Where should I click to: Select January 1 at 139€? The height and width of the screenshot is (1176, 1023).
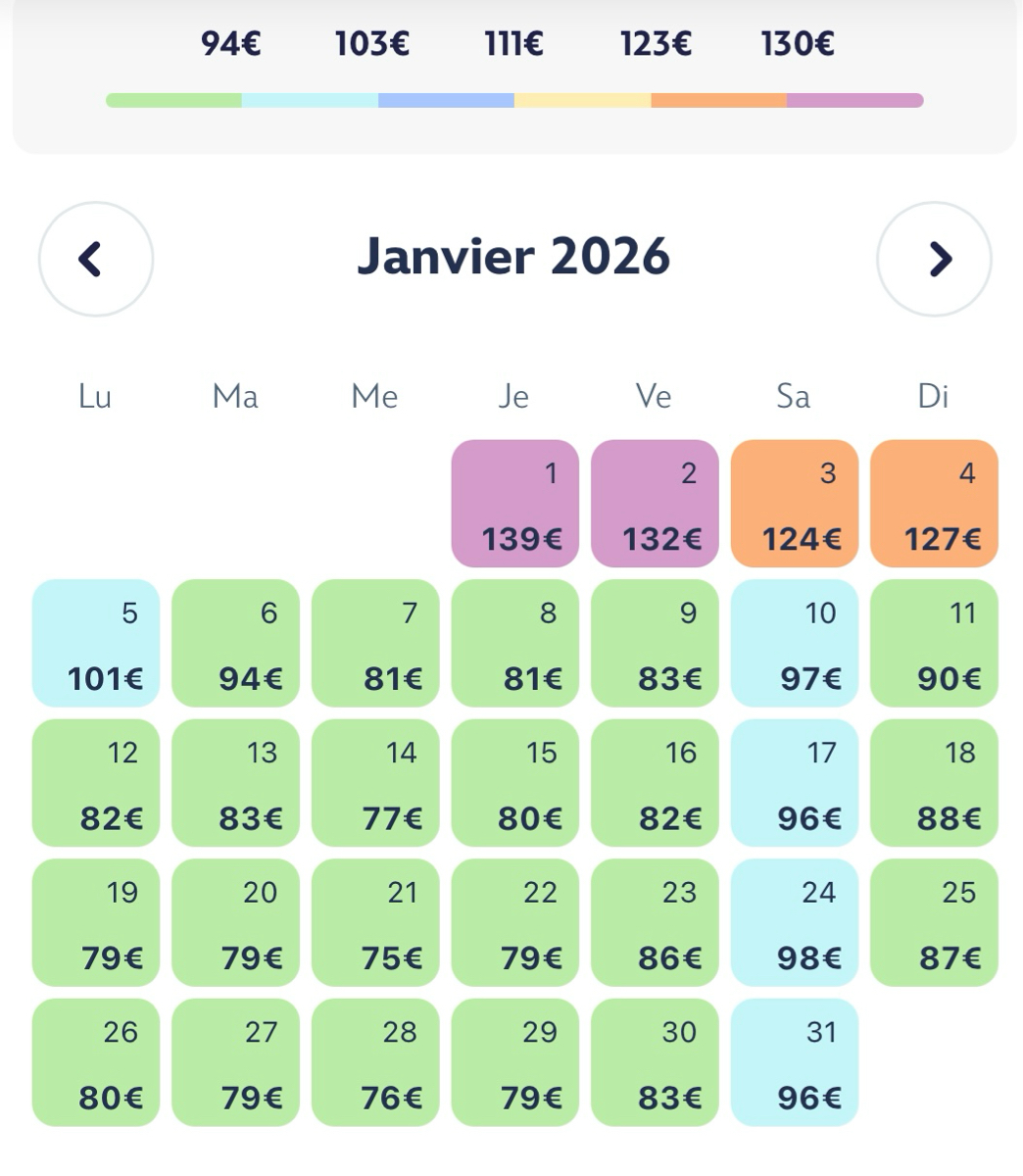pos(514,504)
